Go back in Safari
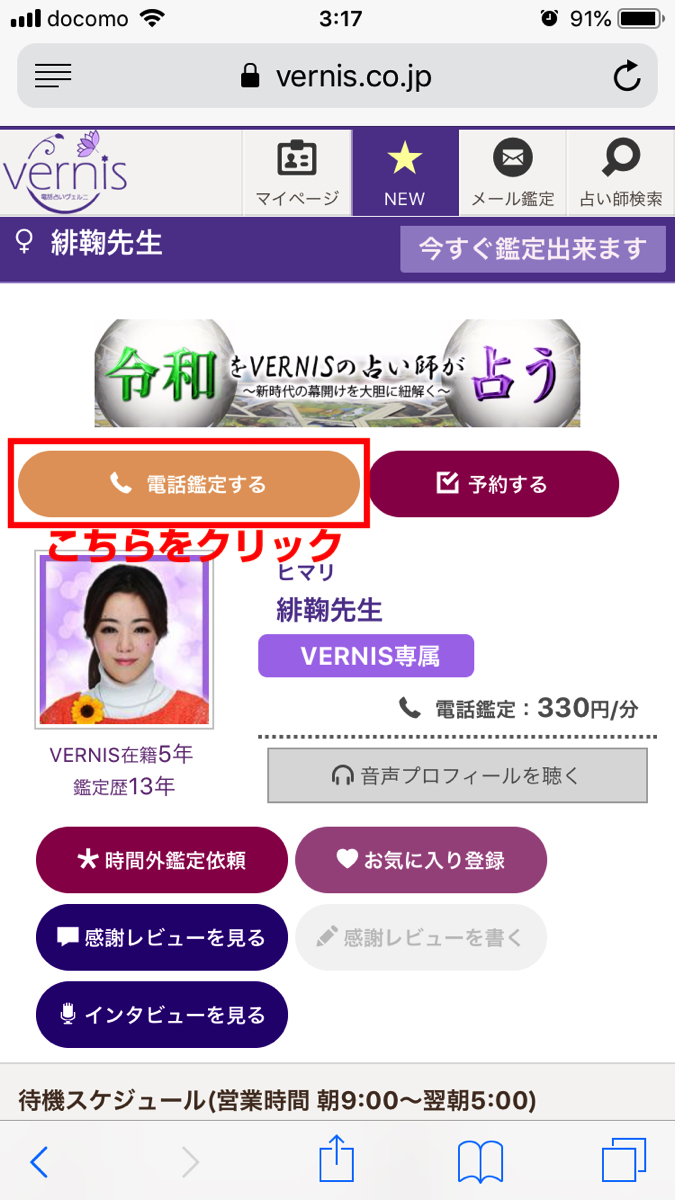675x1200 pixels. point(39,1161)
